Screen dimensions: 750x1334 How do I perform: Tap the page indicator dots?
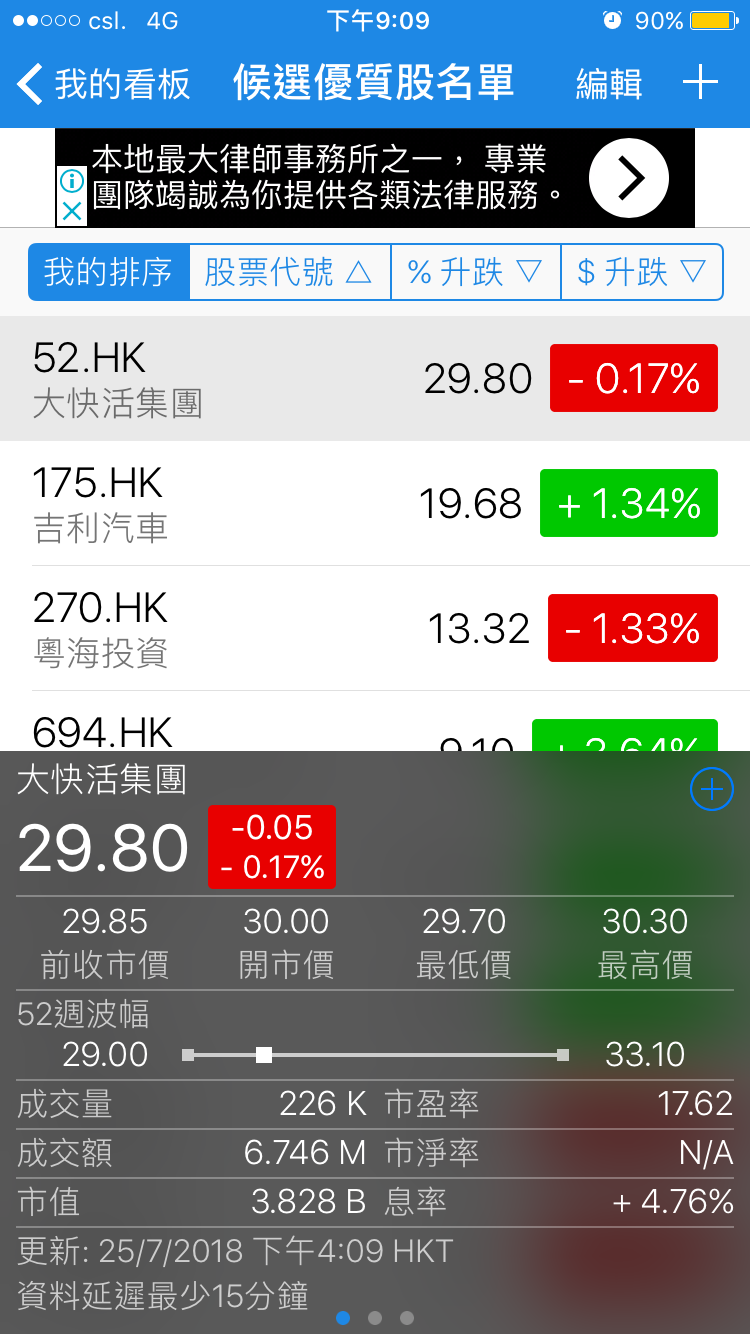[x=375, y=1318]
